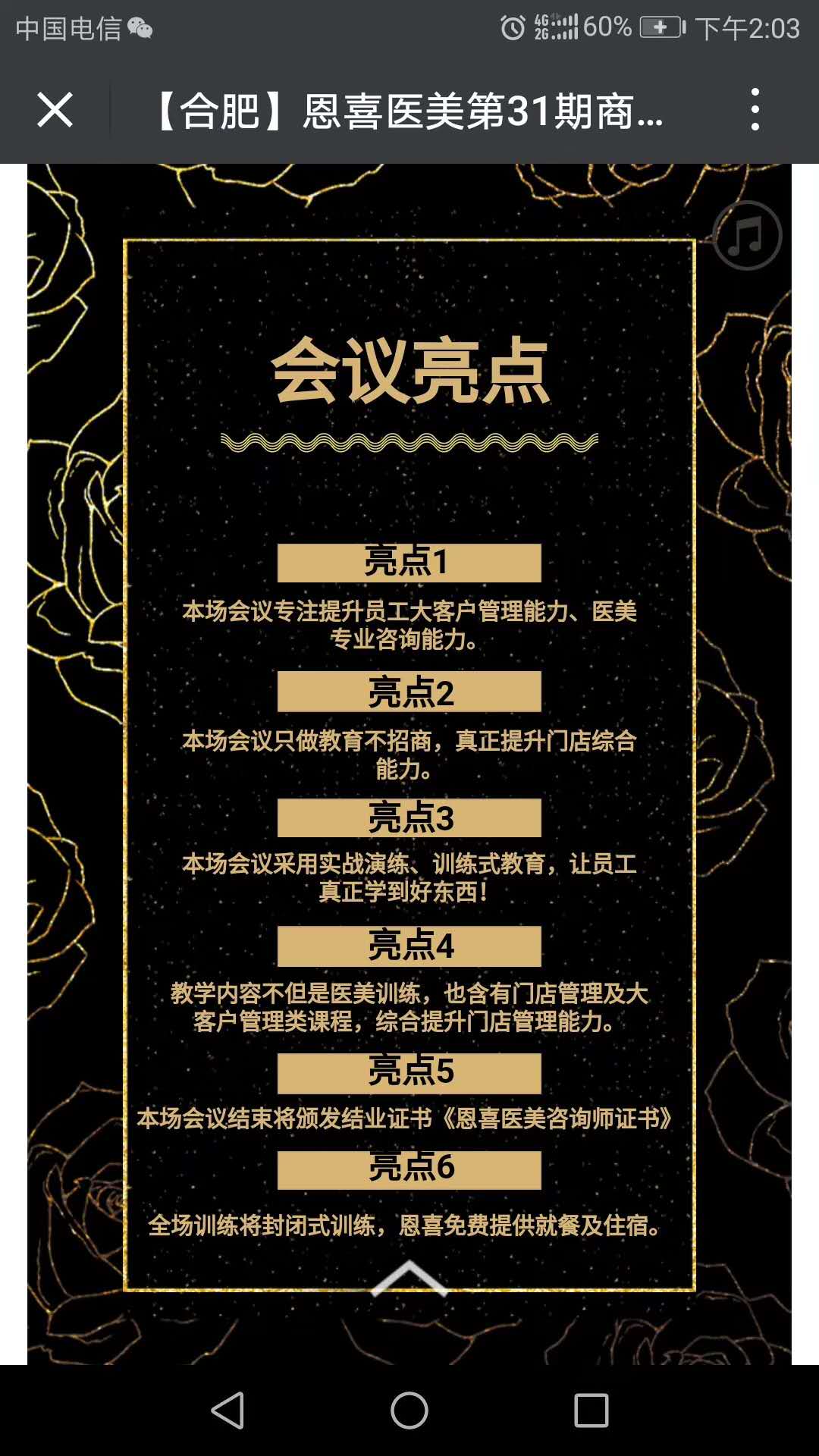Open the three-dot overflow menu

[x=754, y=110]
